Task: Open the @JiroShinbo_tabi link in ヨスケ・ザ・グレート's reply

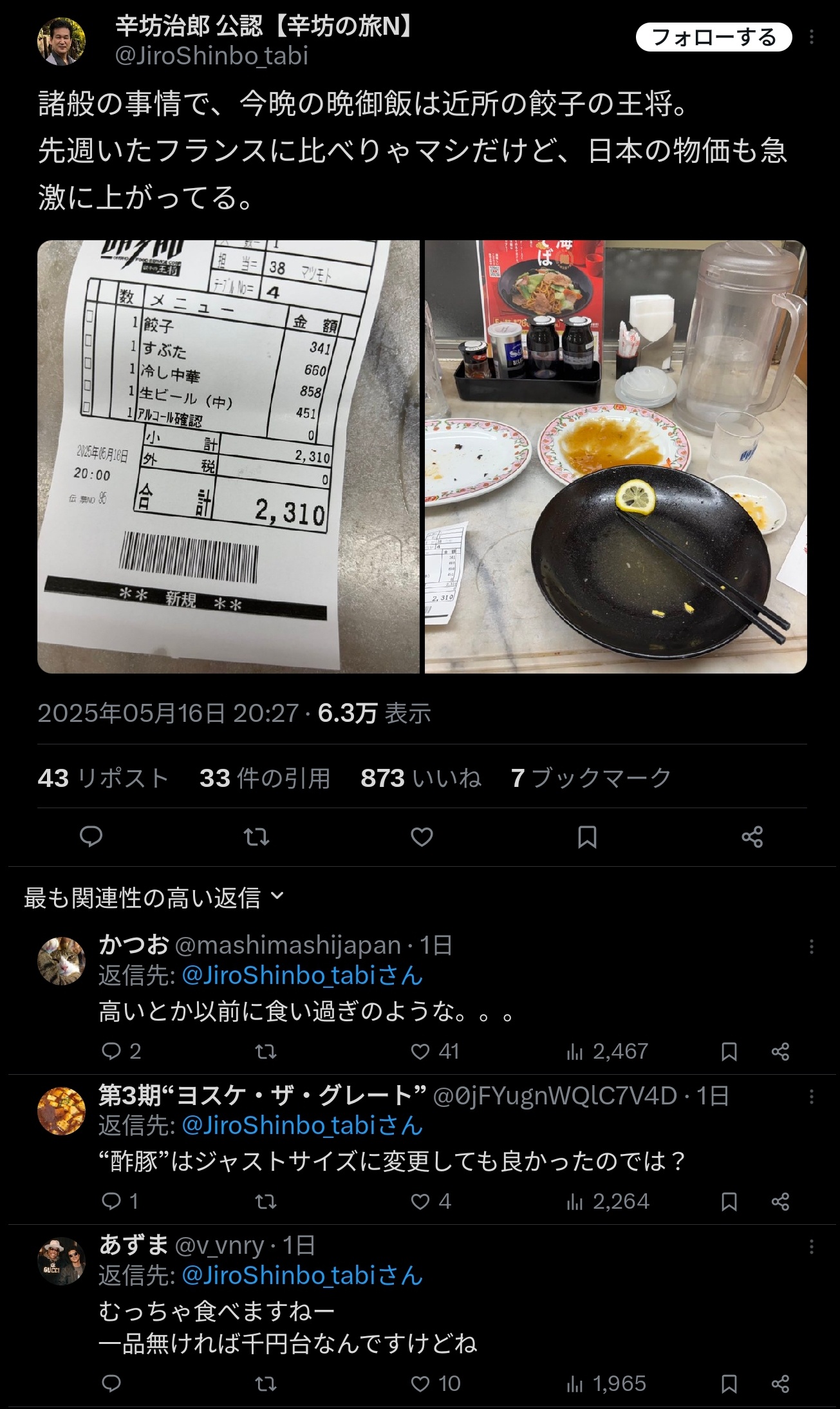Action: (302, 1125)
